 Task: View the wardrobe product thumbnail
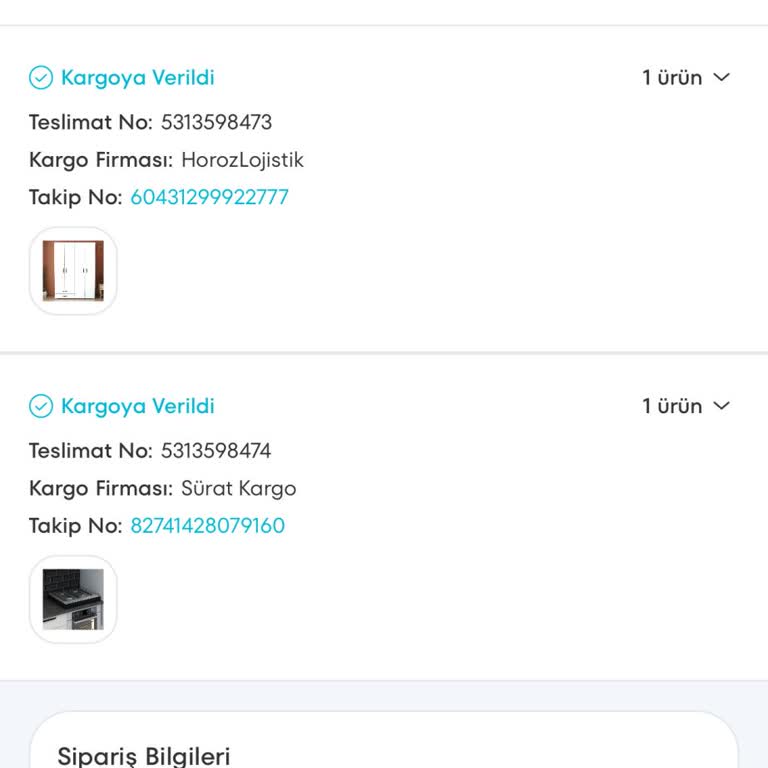click(x=73, y=271)
